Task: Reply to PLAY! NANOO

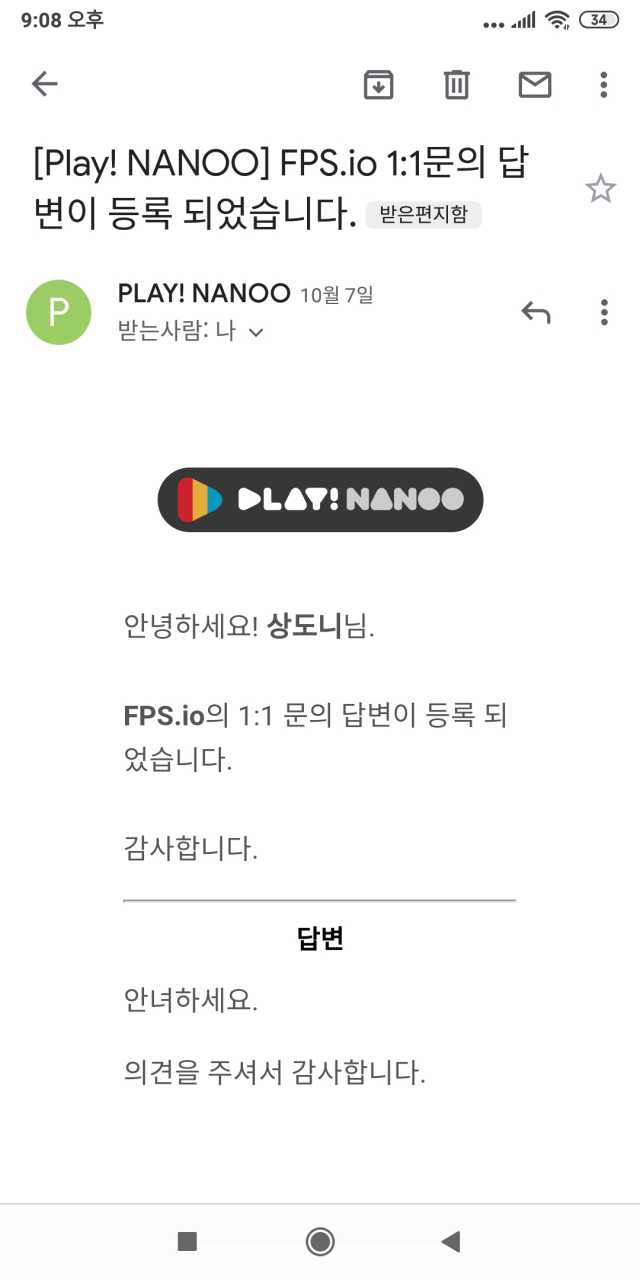Action: 536,313
